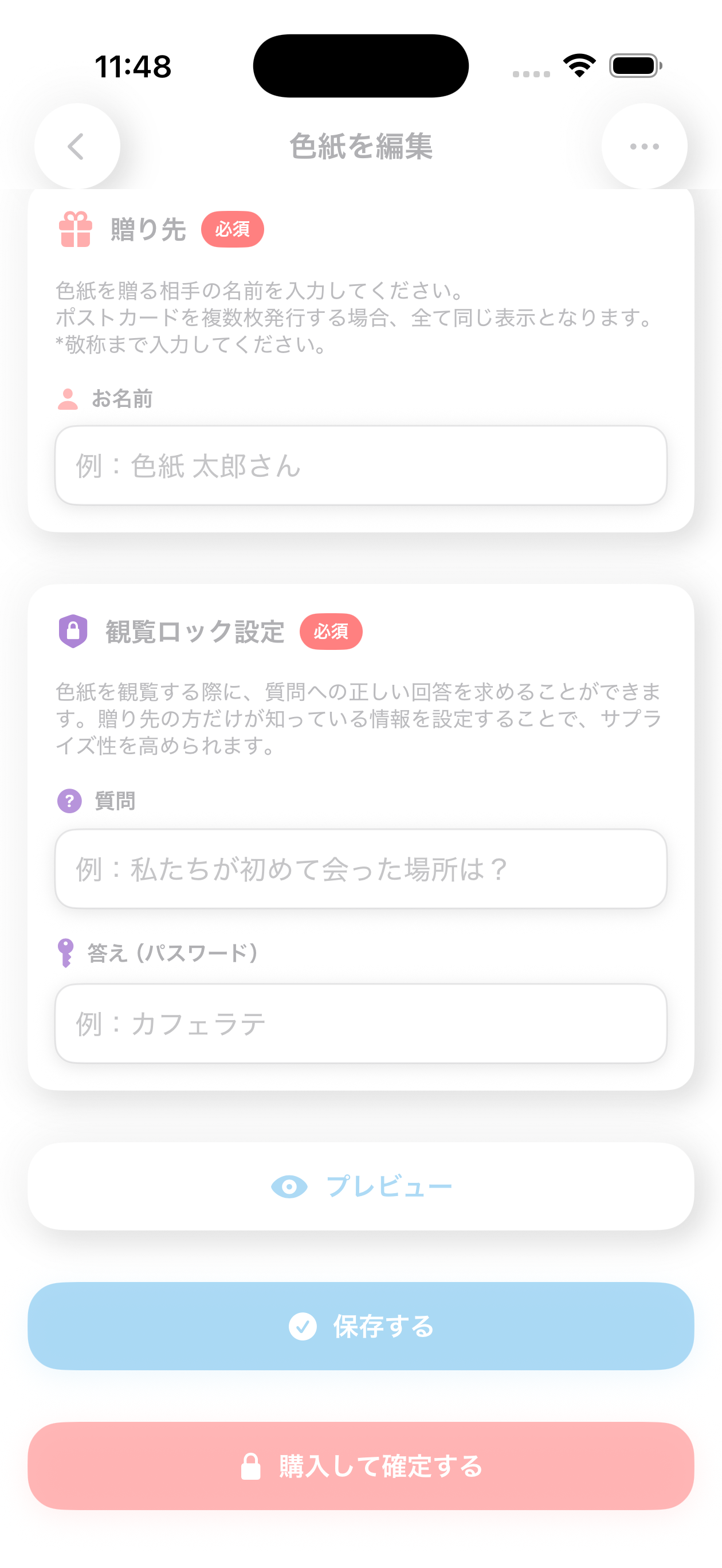Open the ellipsis menu at top right
The image size is (722, 1568).
point(645,145)
